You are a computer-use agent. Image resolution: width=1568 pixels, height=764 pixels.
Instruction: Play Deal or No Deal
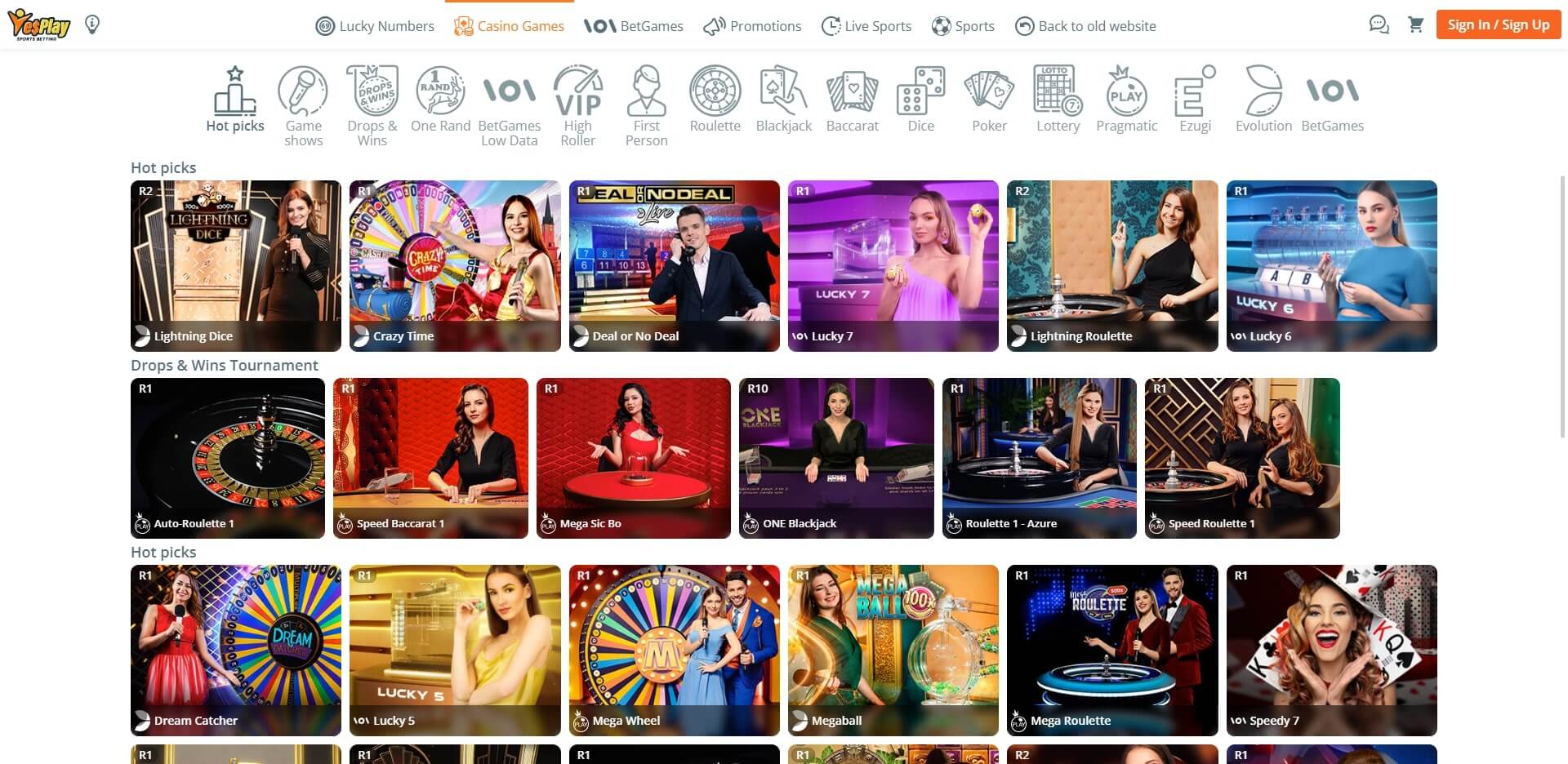(x=674, y=265)
